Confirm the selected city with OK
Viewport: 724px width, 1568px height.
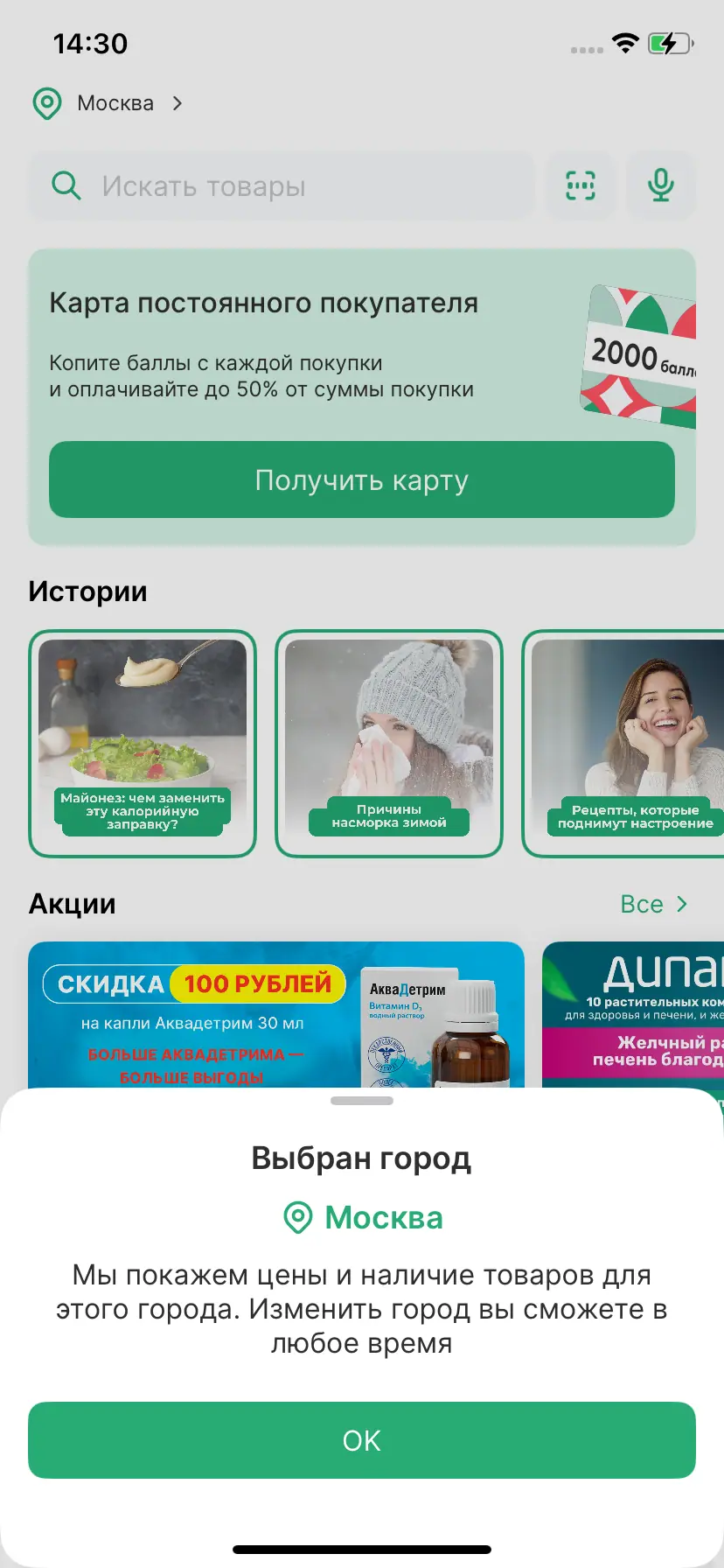point(361,1440)
